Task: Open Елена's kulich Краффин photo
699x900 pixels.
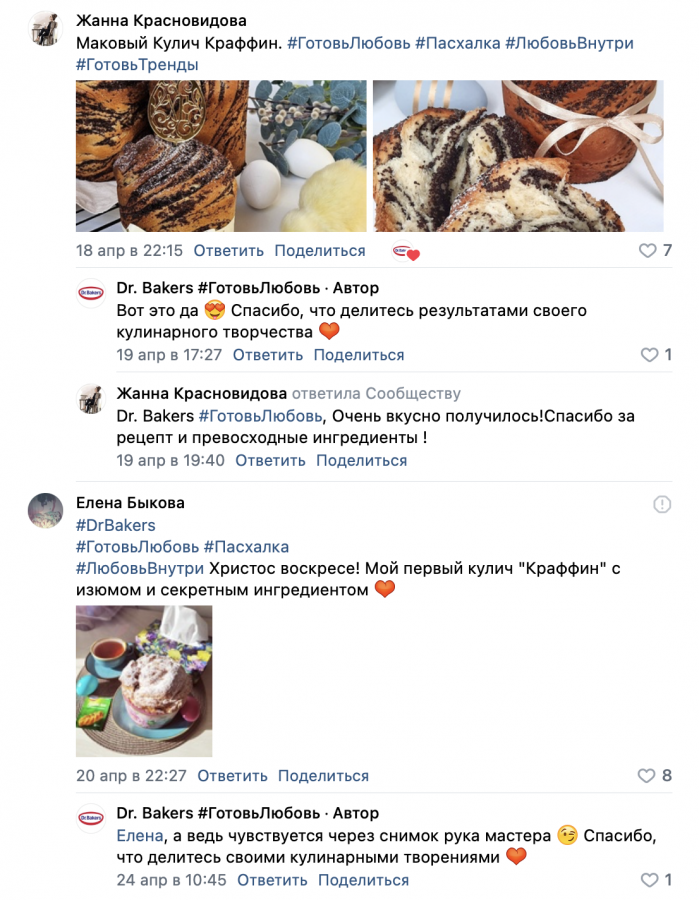Action: (x=144, y=680)
